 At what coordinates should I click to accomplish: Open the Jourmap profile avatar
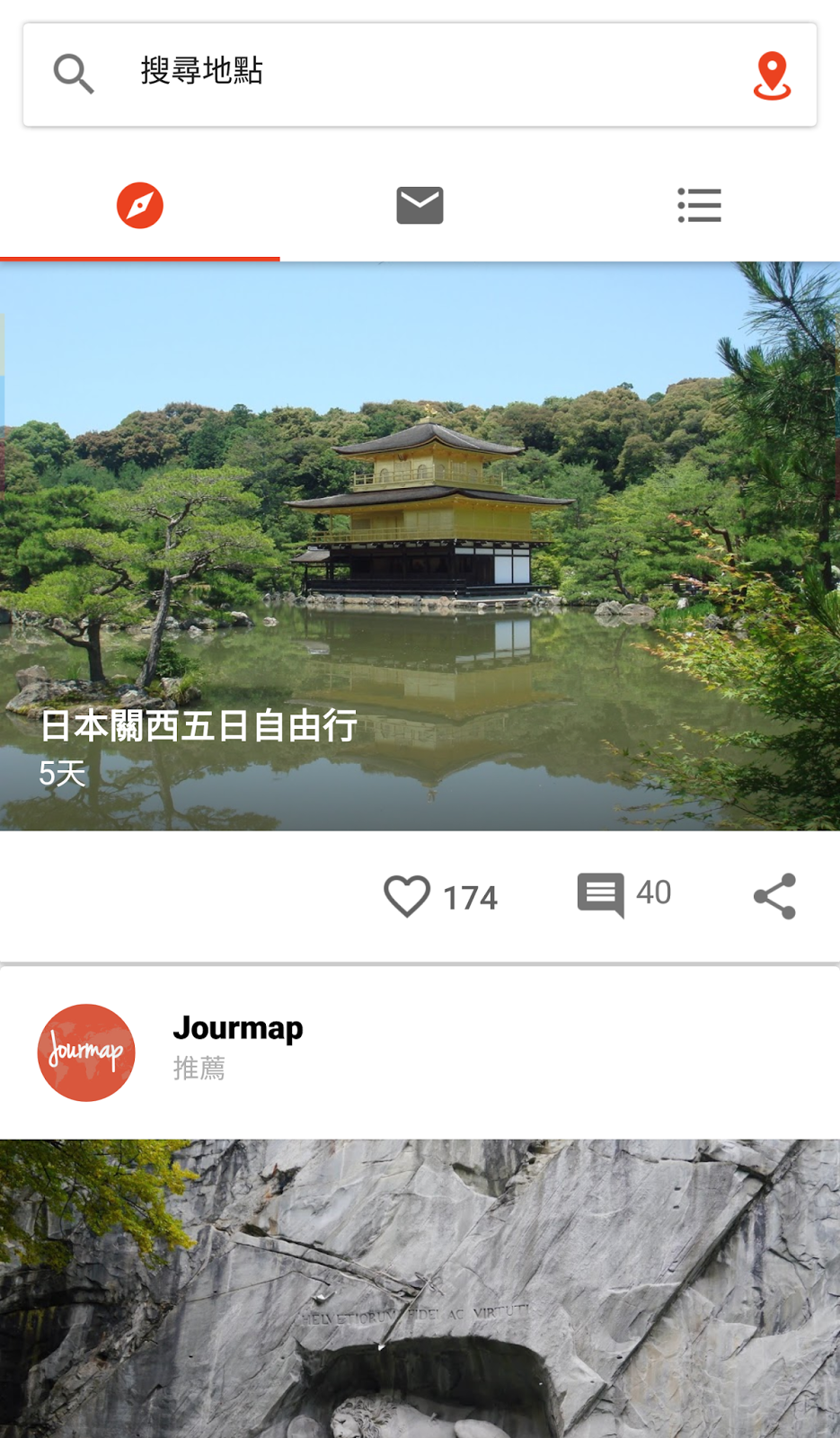pyautogui.click(x=86, y=1052)
